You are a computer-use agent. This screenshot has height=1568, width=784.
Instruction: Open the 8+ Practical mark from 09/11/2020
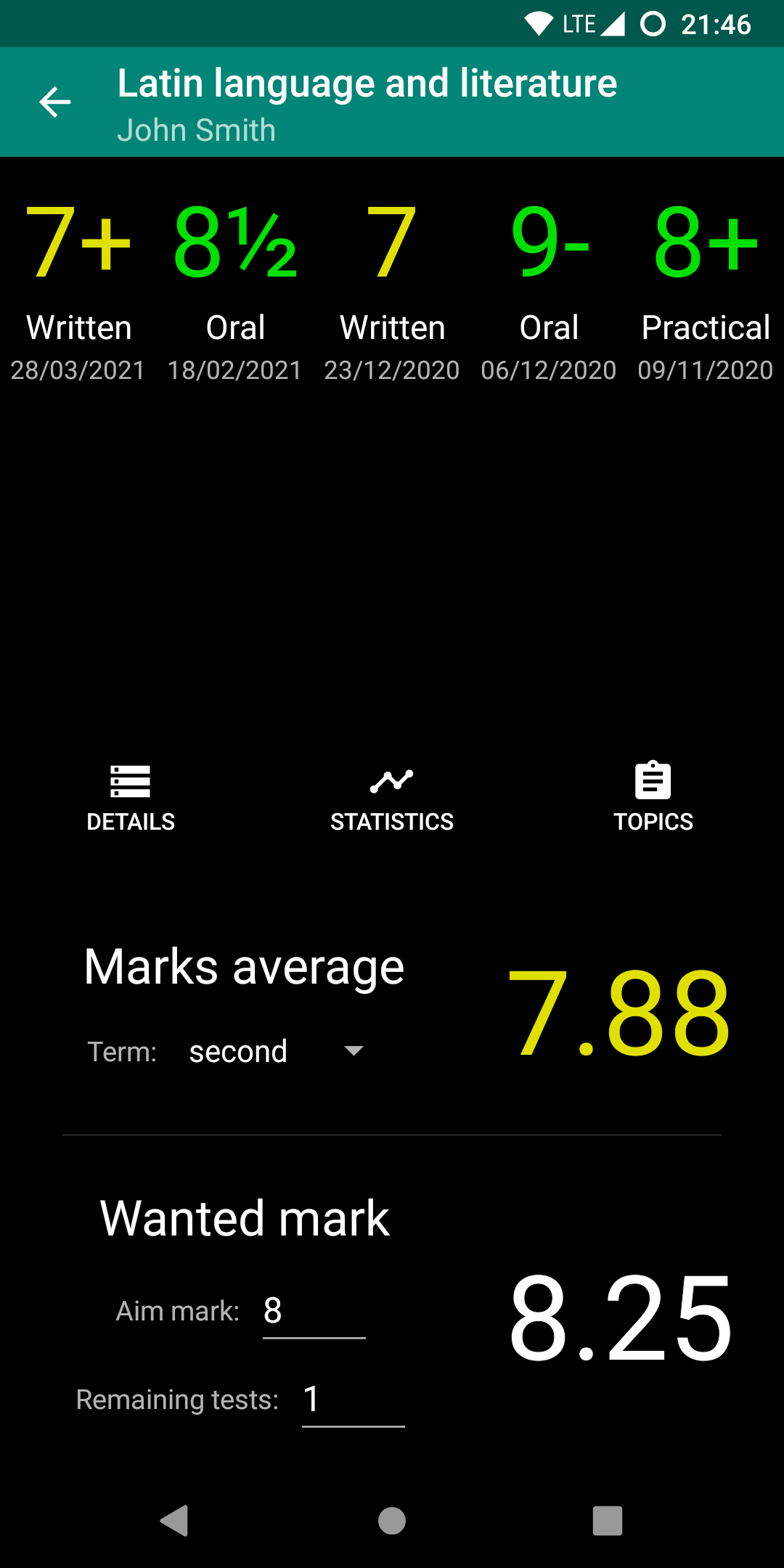tap(706, 290)
